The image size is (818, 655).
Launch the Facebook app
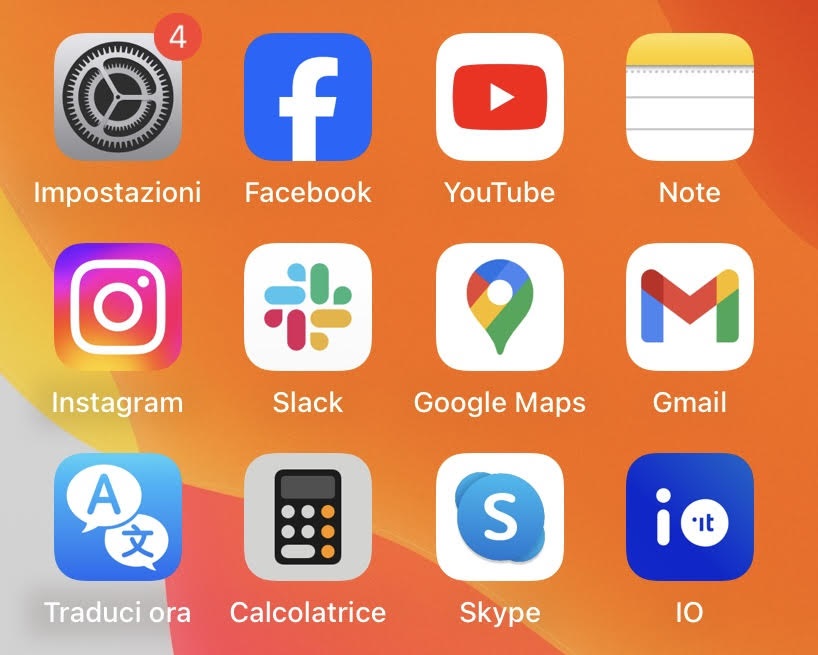pyautogui.click(x=308, y=97)
